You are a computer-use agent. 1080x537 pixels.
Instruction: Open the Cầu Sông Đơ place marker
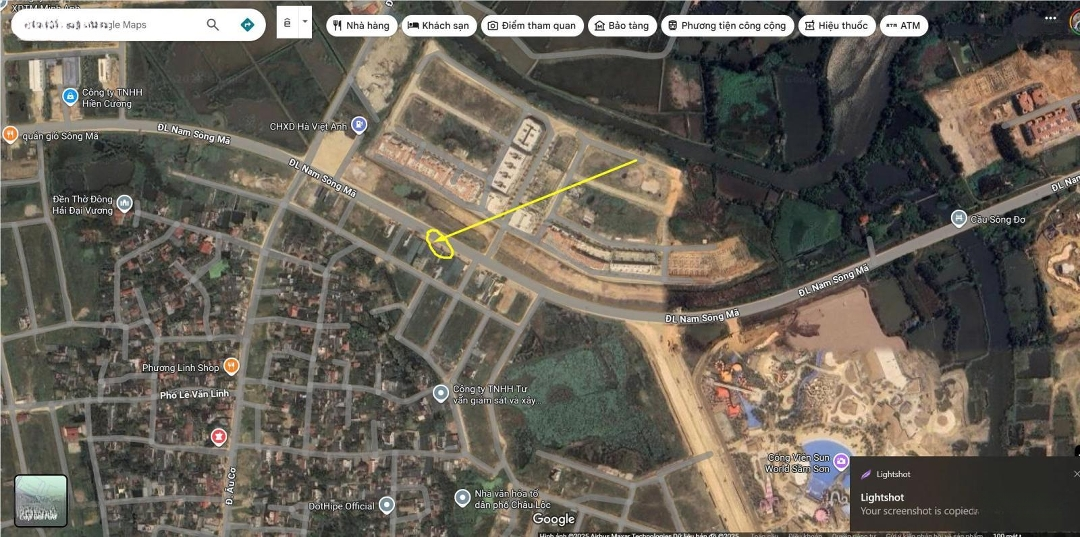958,218
